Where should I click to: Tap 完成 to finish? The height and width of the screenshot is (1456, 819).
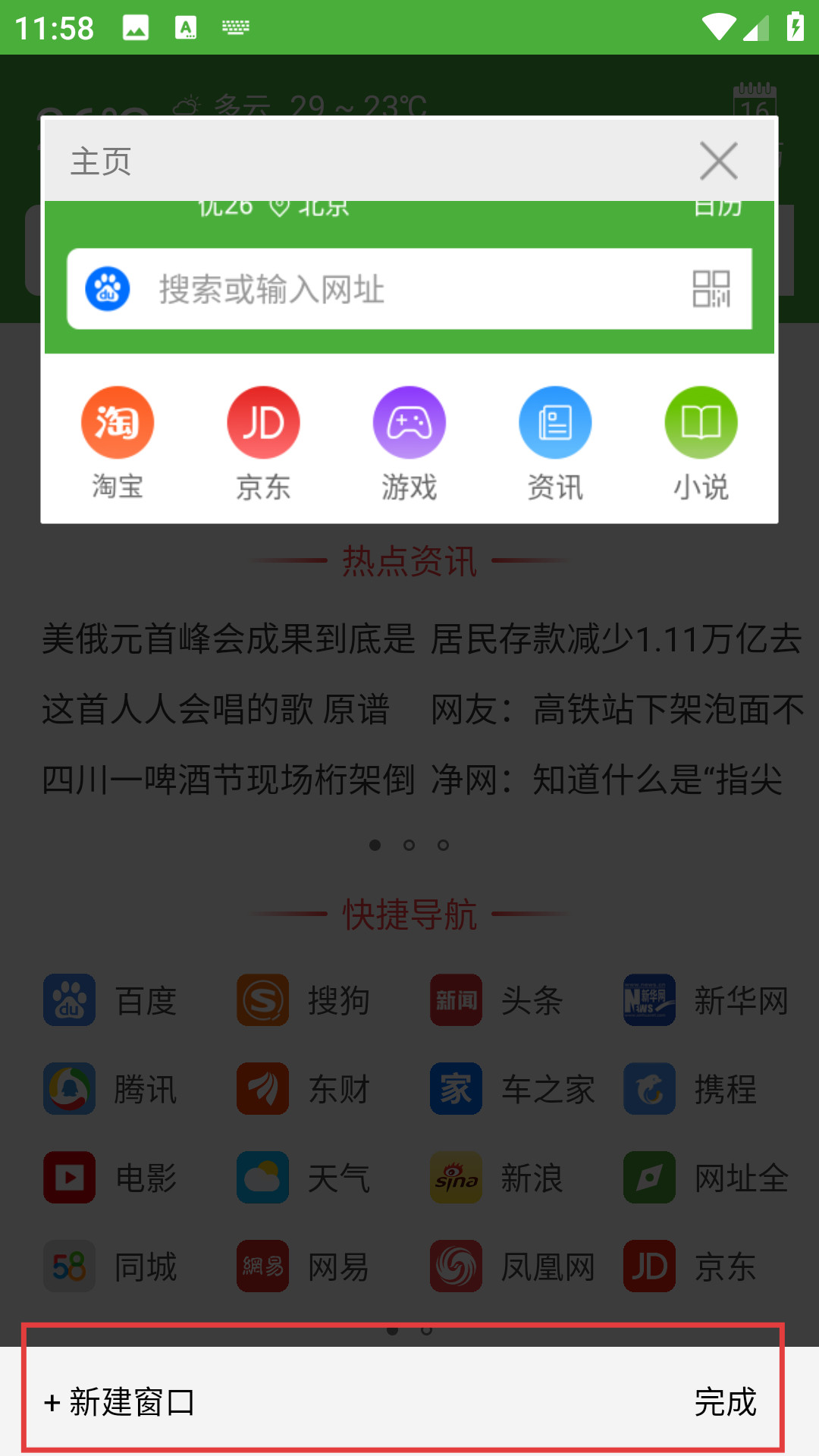tap(725, 1402)
